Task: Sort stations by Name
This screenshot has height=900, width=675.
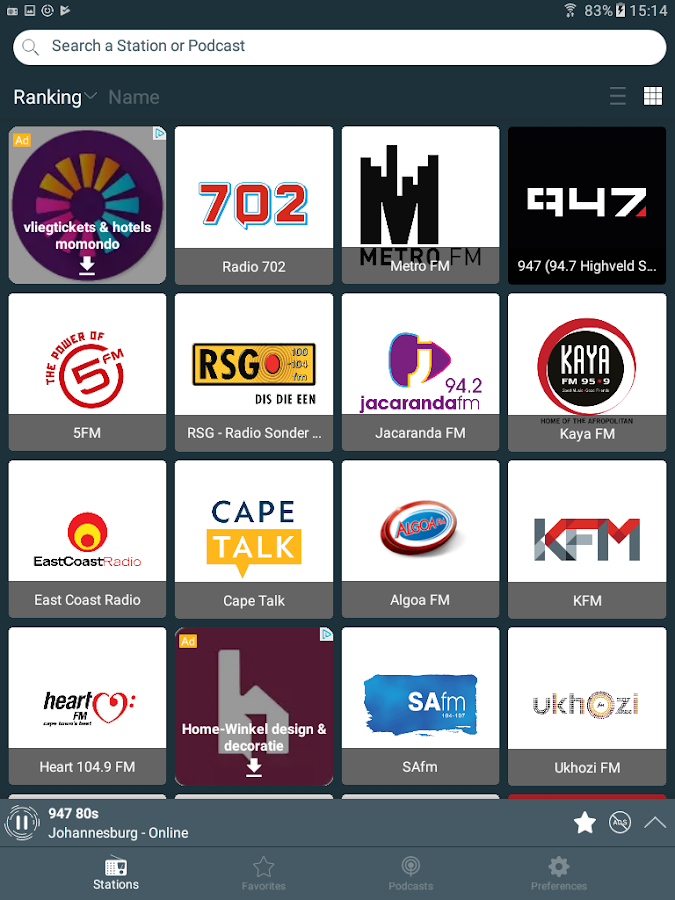Action: pos(134,97)
